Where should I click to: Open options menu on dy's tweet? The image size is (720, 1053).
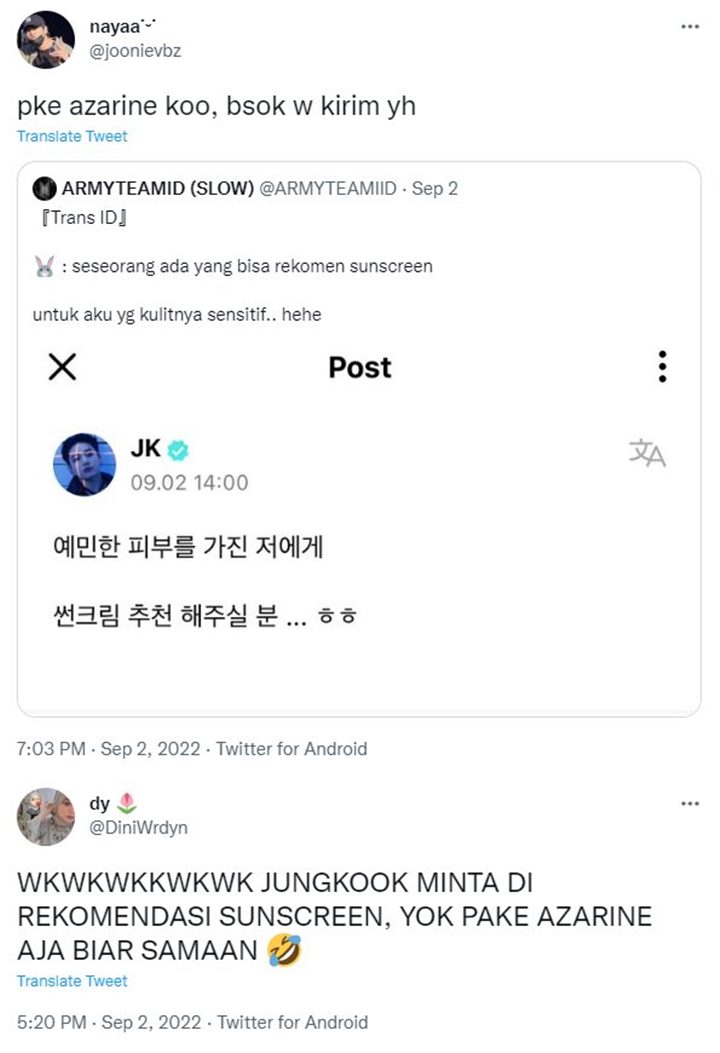pos(688,801)
